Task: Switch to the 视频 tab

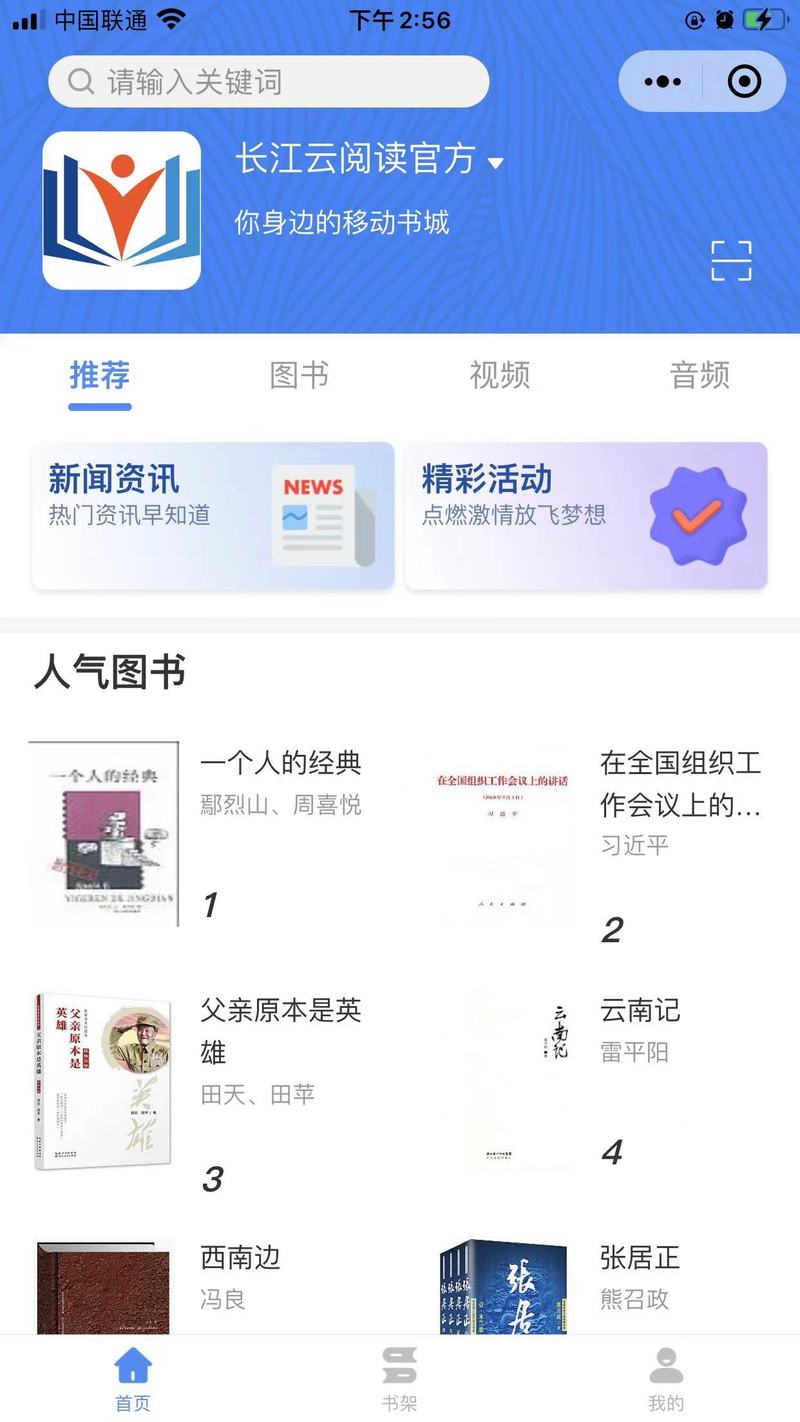Action: [499, 376]
